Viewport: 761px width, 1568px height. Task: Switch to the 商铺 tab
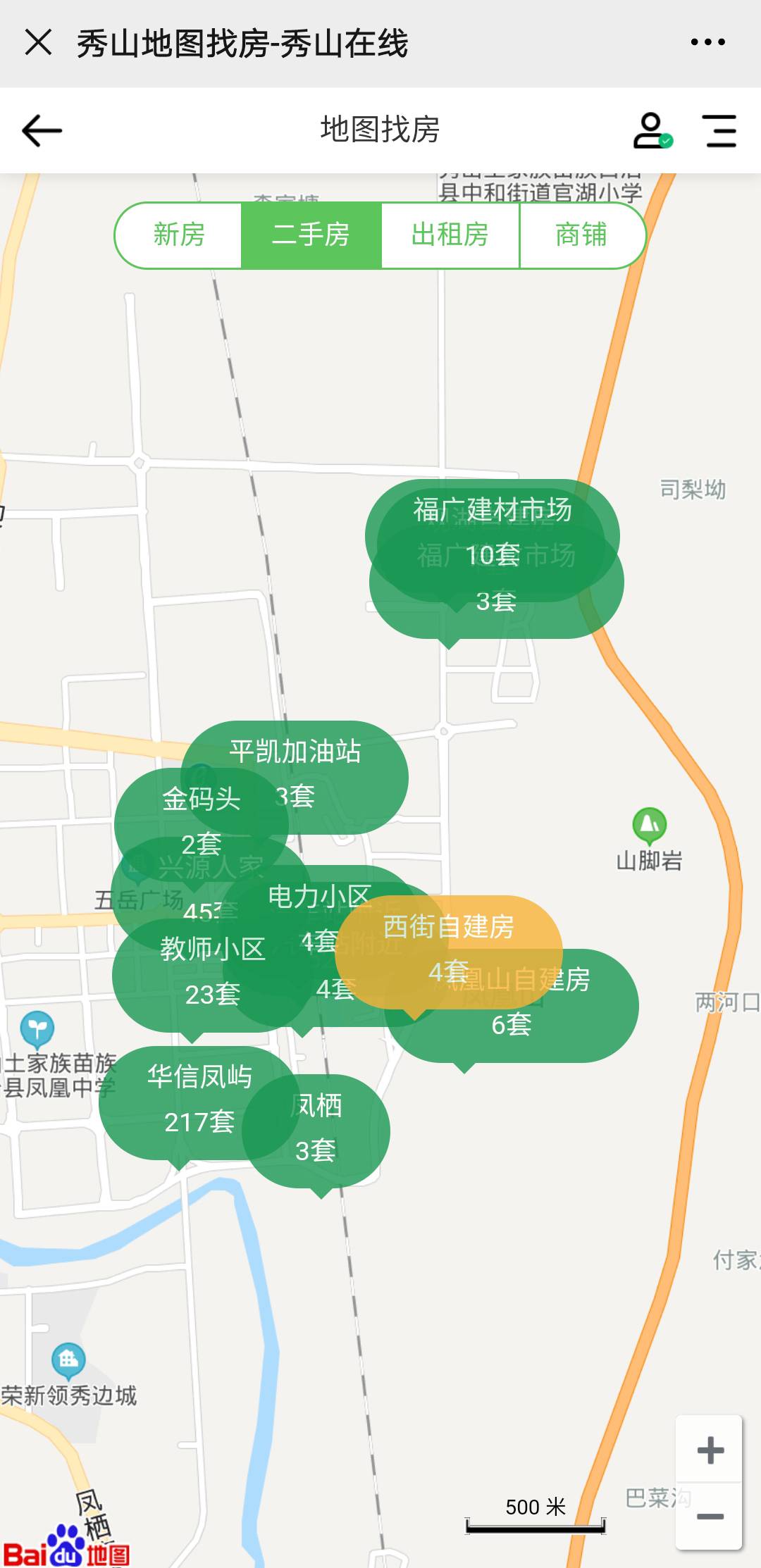(581, 235)
